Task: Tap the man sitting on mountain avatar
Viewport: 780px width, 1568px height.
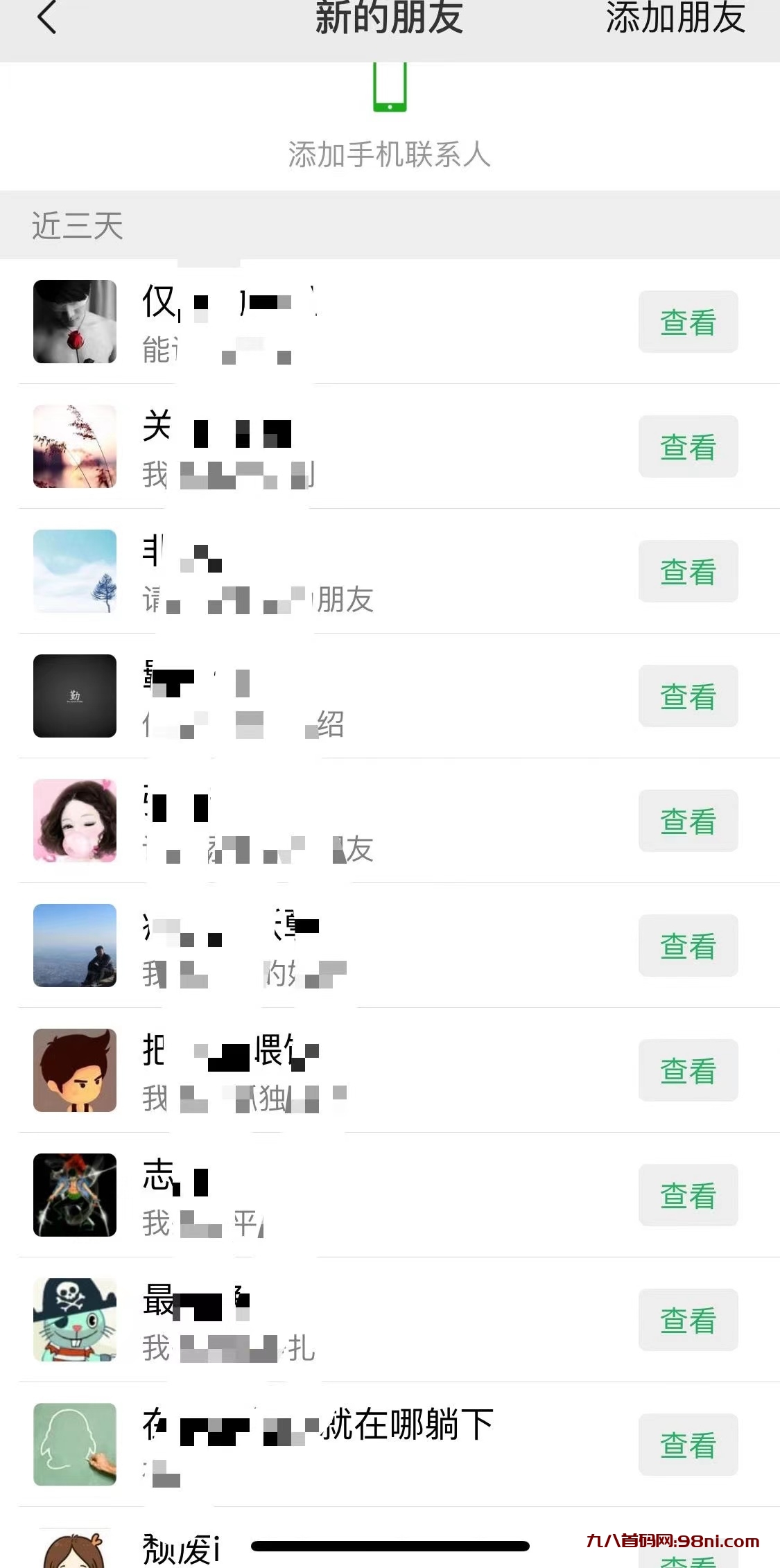Action: (x=75, y=946)
